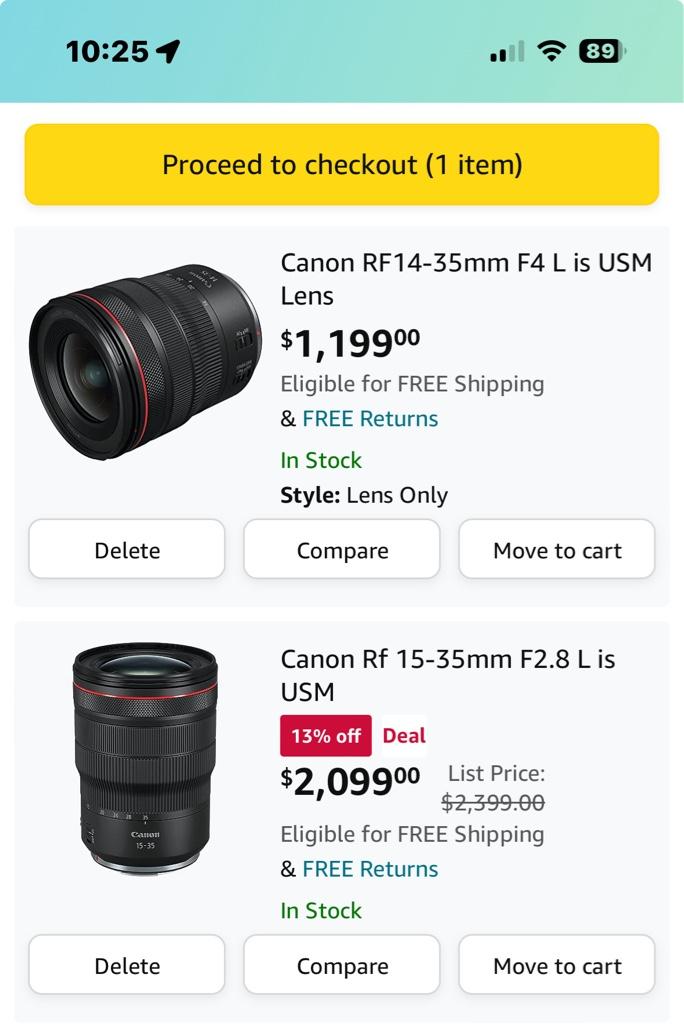This screenshot has width=684, height=1024.
Task: Open the Canon RF14-35mm F4 lens image
Action: click(x=145, y=361)
